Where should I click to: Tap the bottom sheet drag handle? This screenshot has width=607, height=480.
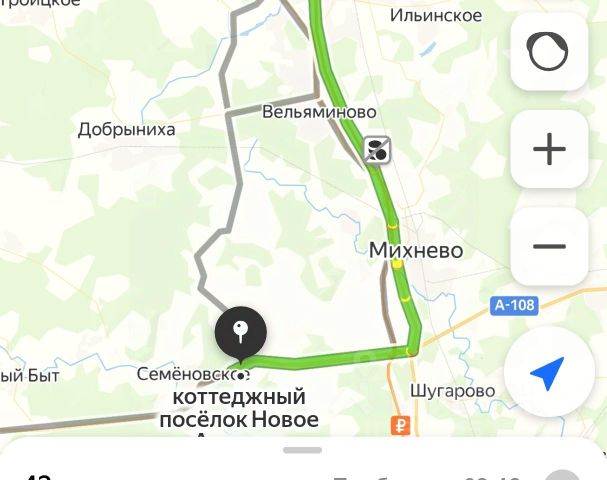click(x=303, y=450)
